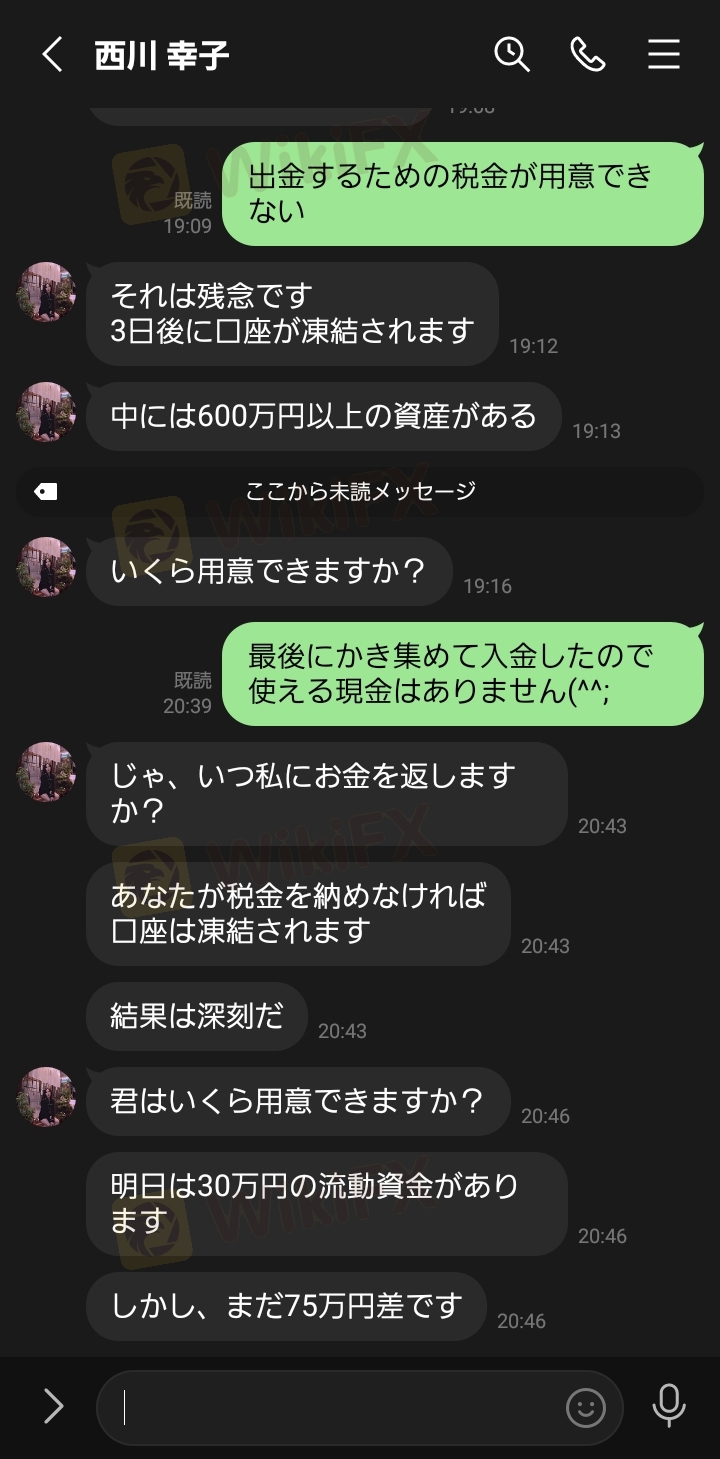This screenshot has width=720, height=1459.
Task: Record a voice message
Action: [x=669, y=1406]
